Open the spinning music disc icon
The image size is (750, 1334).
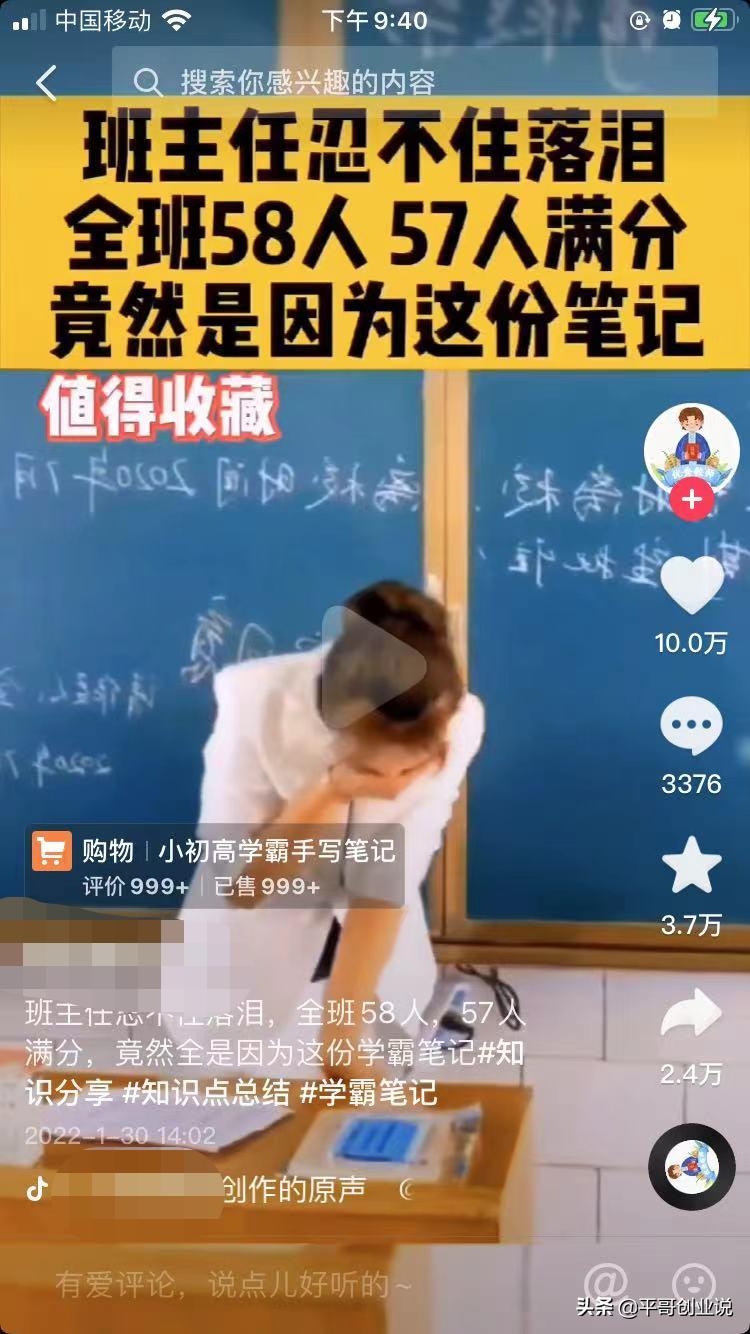(x=691, y=1165)
